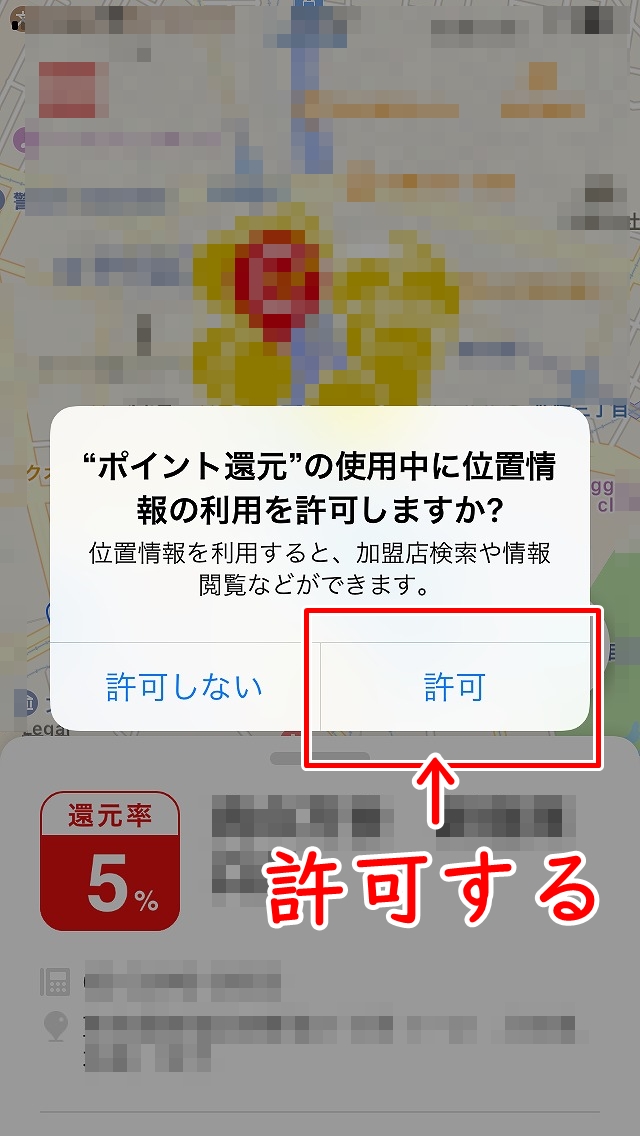640x1136 pixels.
Task: Tap 許可 to allow location access
Action: coord(454,686)
